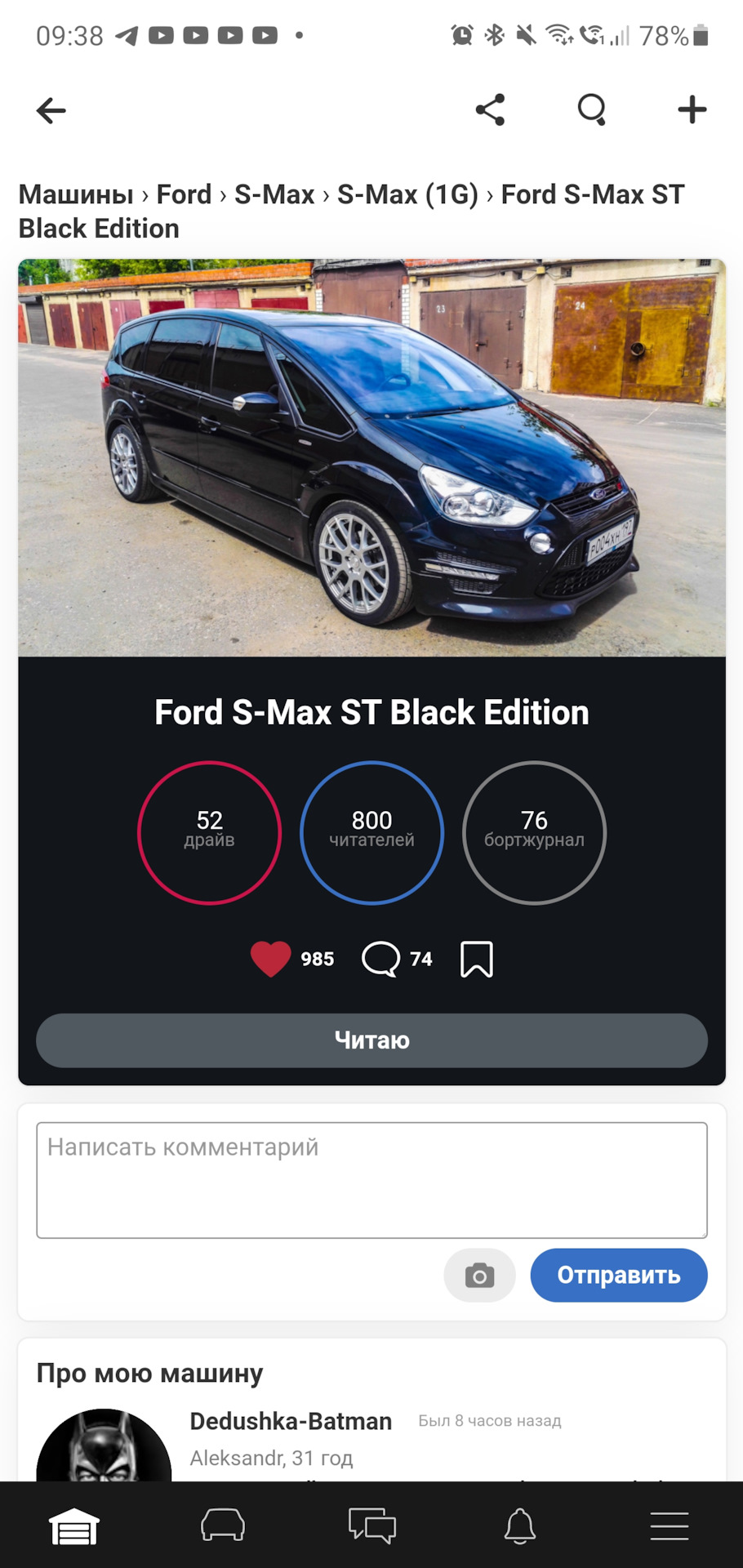Open the search icon
This screenshot has width=743, height=1568.
pos(591,109)
